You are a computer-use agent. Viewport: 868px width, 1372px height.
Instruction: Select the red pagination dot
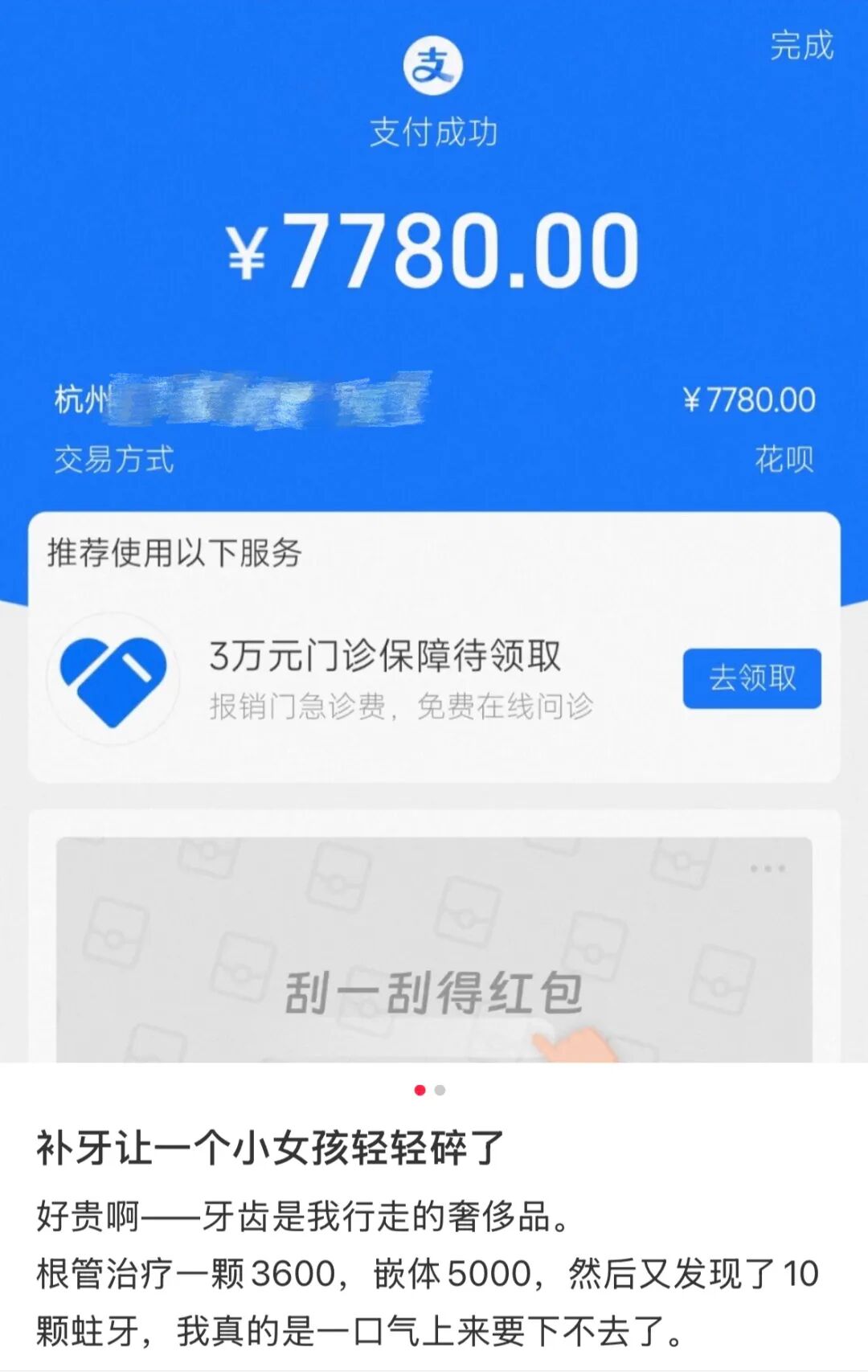[420, 1091]
